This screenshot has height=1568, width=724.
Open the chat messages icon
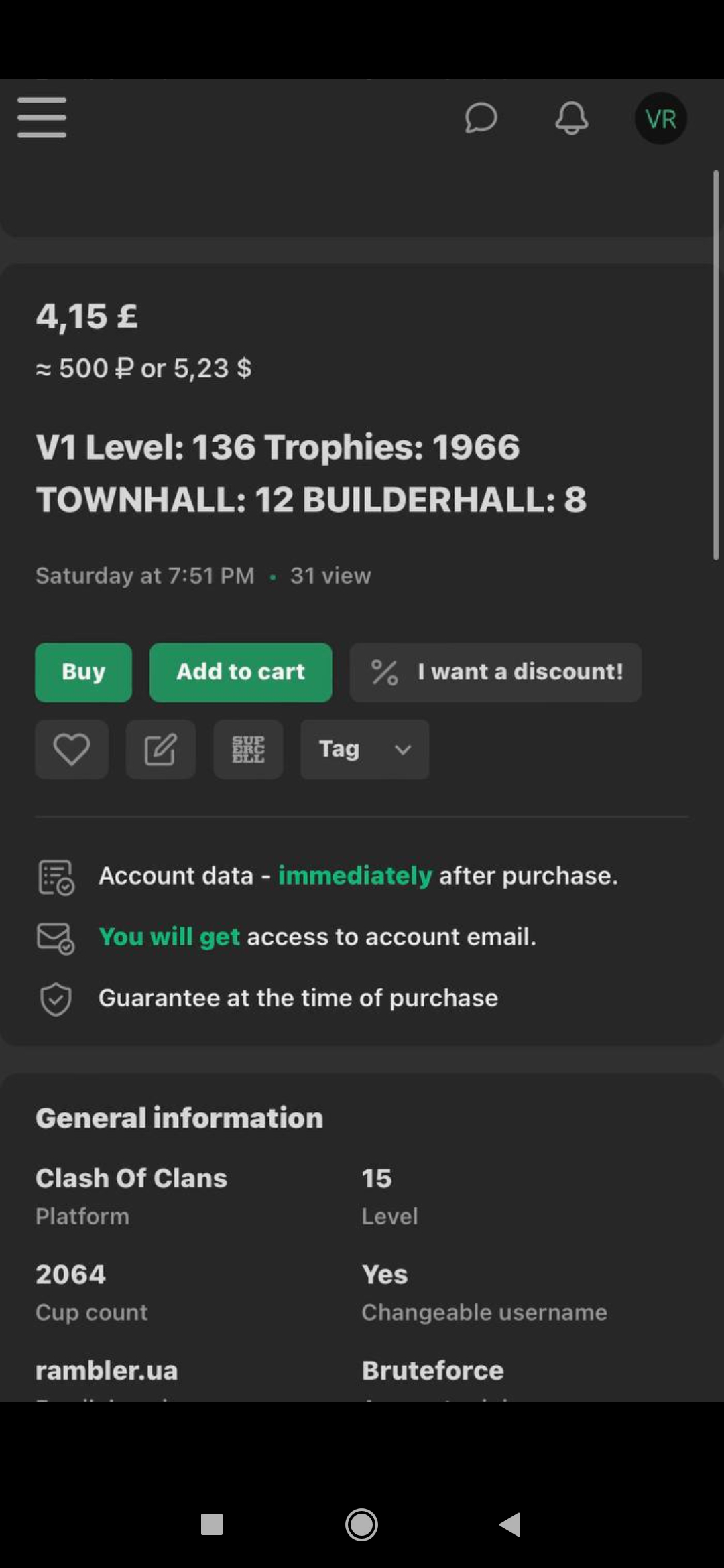pos(481,119)
